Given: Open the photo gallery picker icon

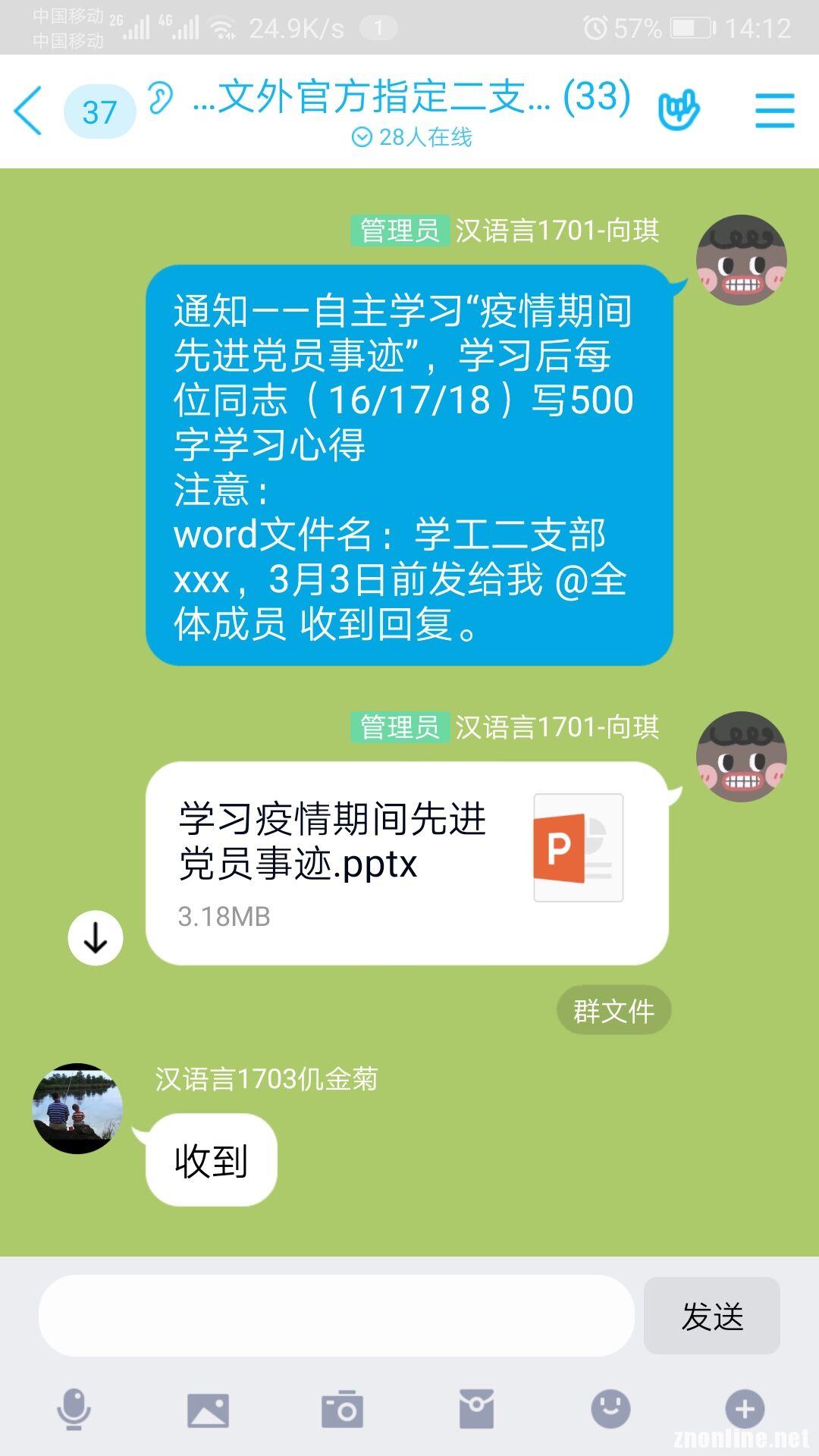Looking at the screenshot, I should coord(208,1410).
